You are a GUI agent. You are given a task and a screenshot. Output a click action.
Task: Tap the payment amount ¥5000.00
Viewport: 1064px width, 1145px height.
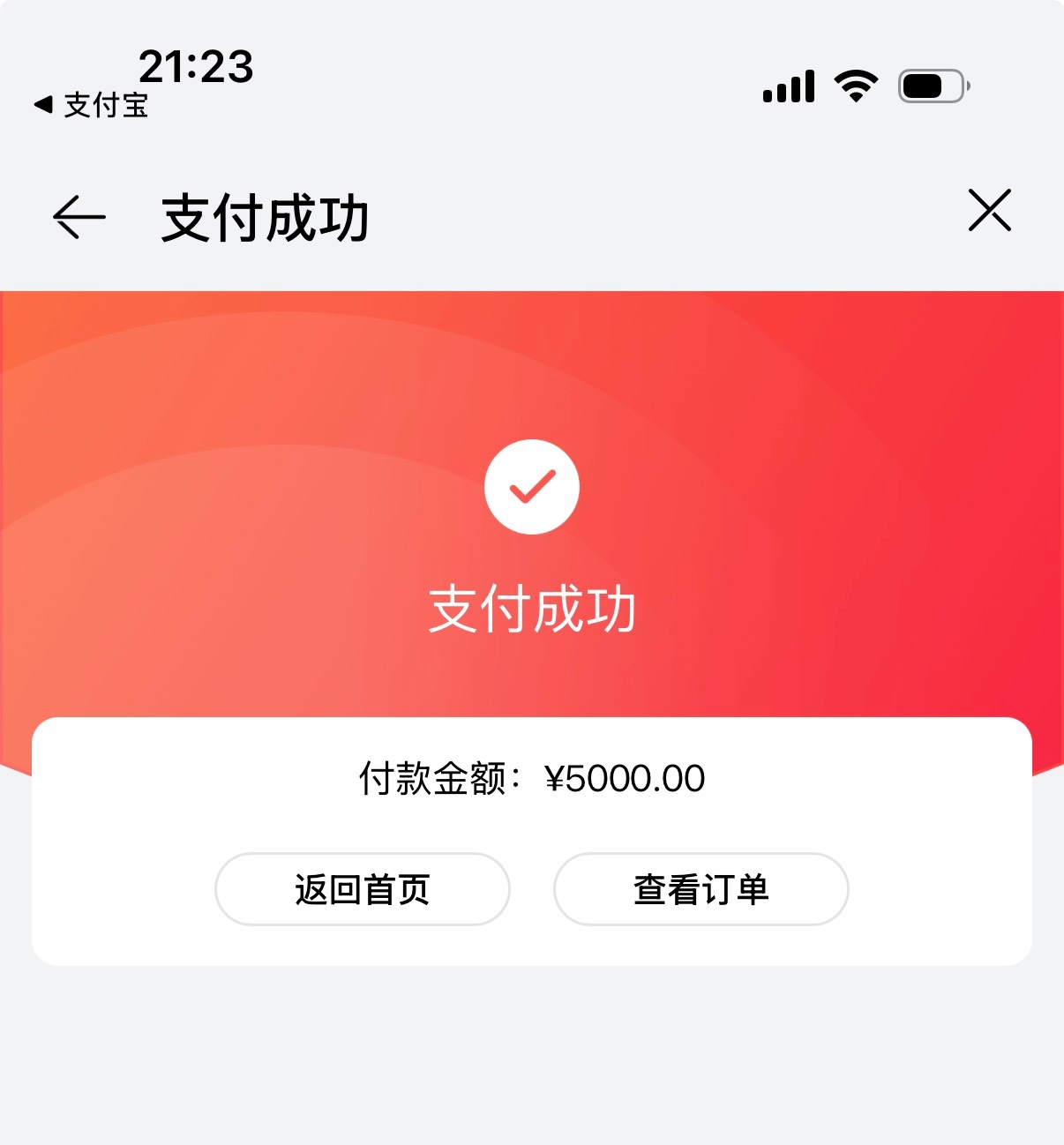[x=626, y=778]
